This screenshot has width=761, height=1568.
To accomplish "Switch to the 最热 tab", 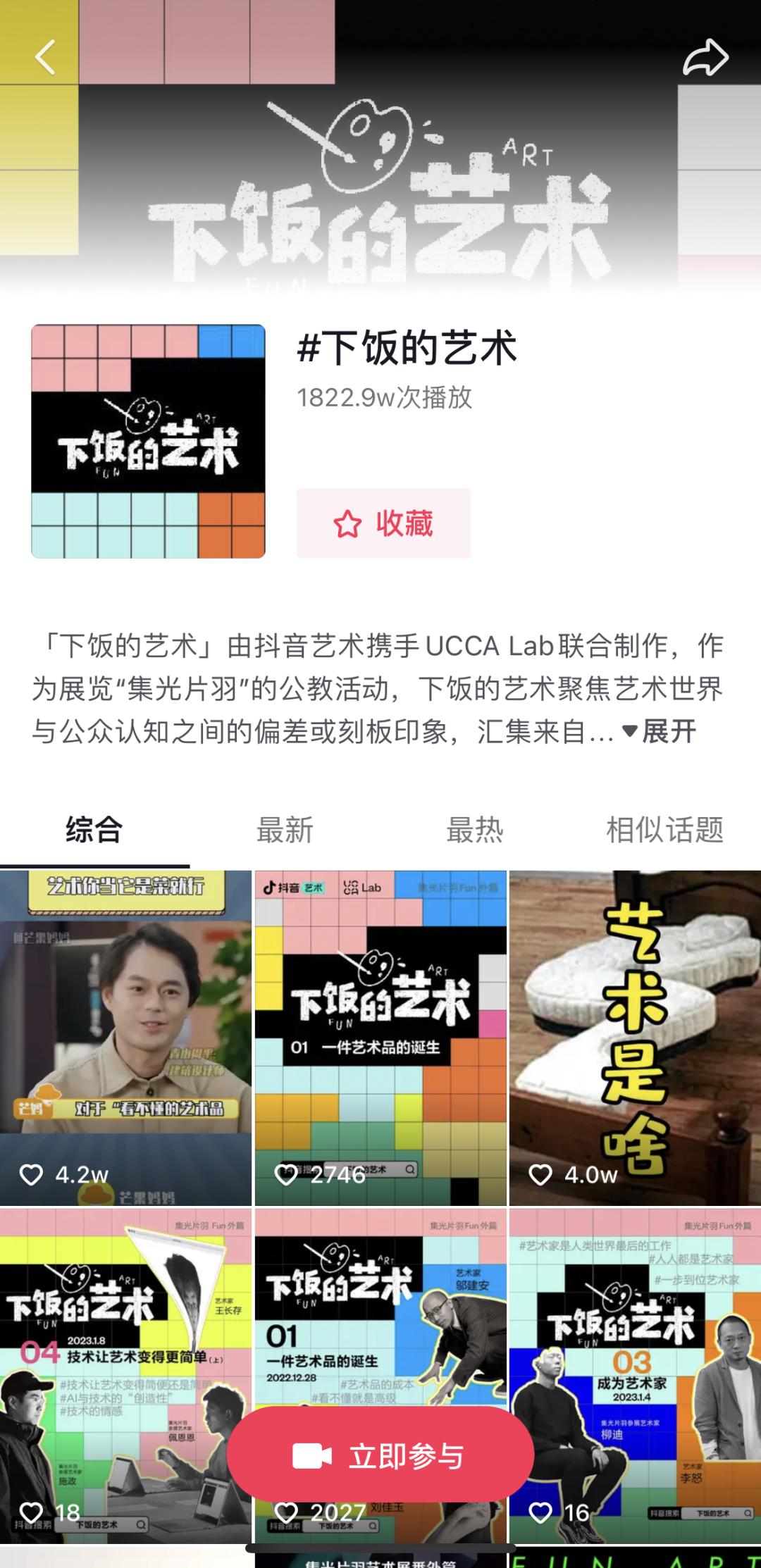I will [x=475, y=830].
